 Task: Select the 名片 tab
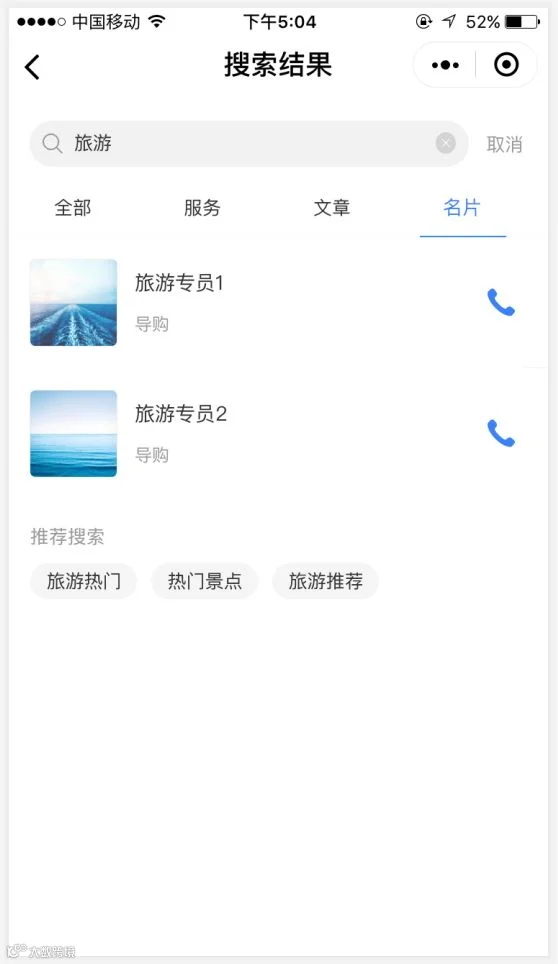462,208
